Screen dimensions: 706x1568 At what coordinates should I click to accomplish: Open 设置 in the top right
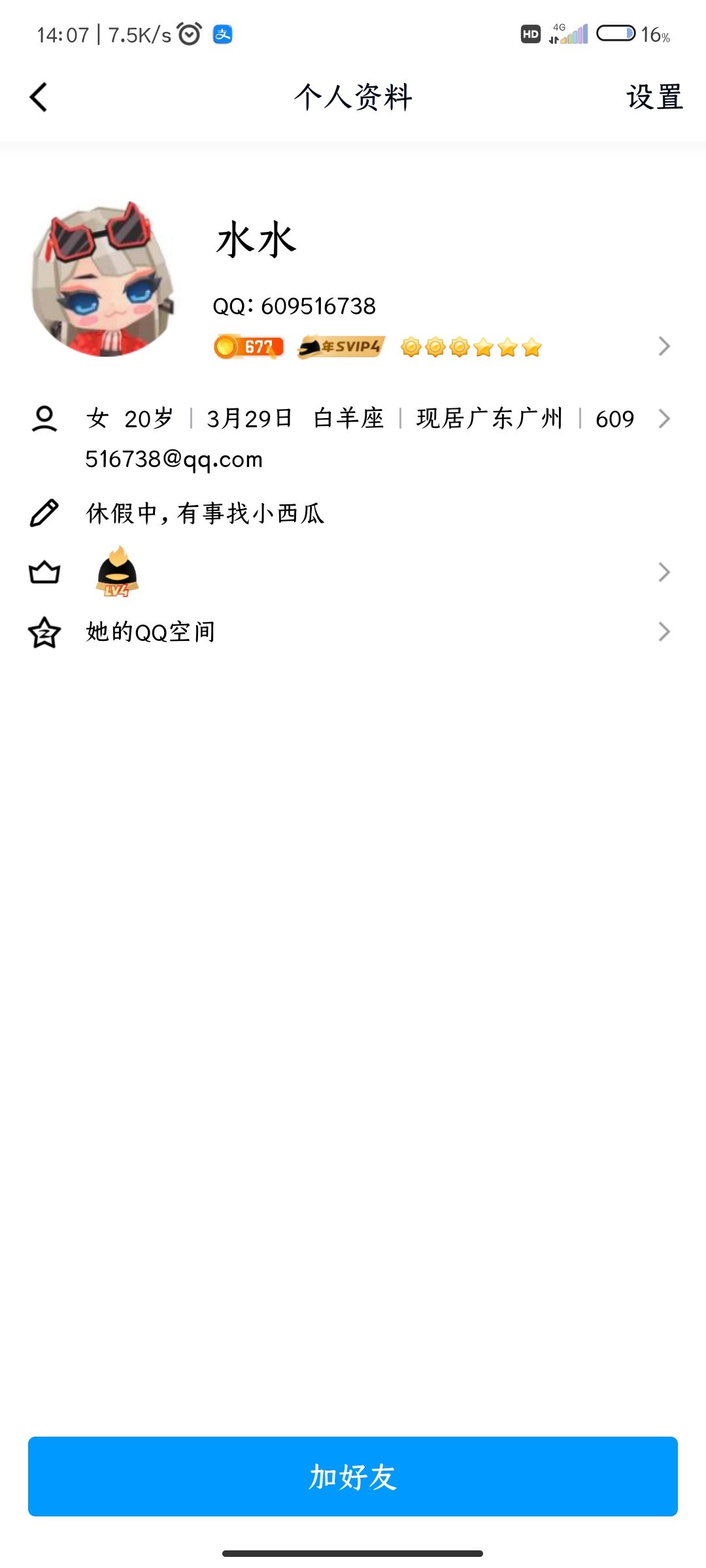click(x=654, y=97)
